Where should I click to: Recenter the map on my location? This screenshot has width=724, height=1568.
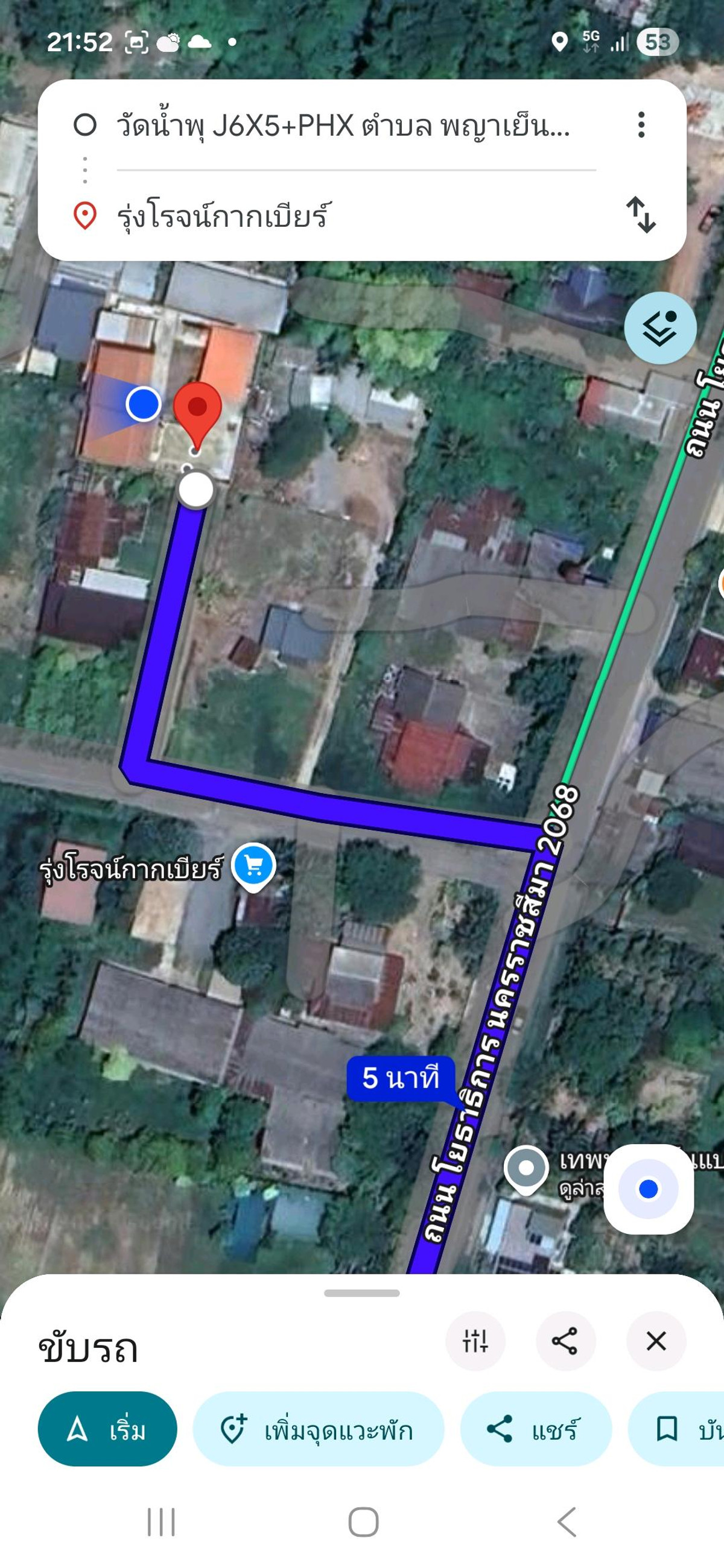pyautogui.click(x=648, y=1189)
